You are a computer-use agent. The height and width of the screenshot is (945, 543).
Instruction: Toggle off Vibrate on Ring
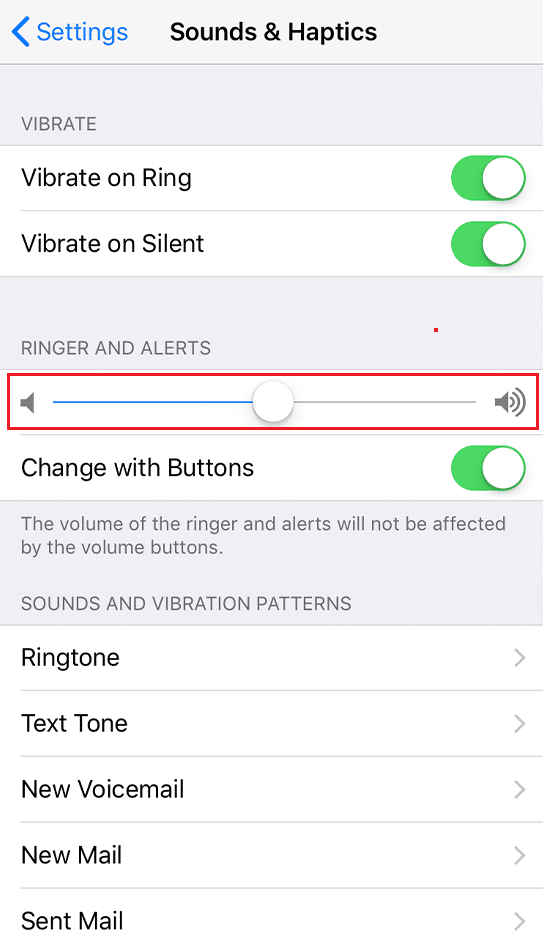(488, 178)
